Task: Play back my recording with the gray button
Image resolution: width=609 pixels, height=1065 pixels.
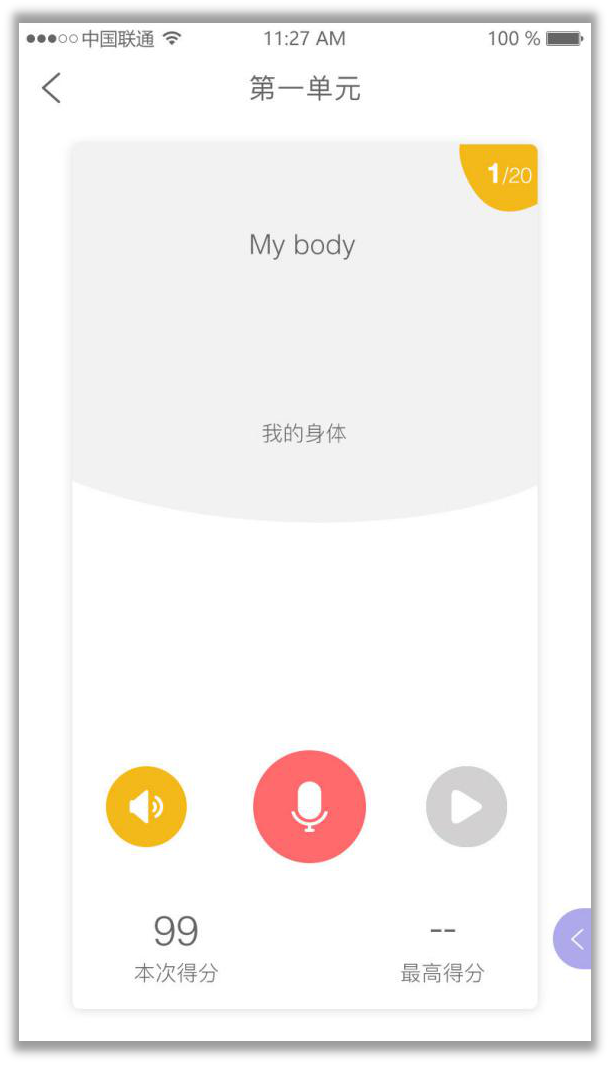Action: 466,806
